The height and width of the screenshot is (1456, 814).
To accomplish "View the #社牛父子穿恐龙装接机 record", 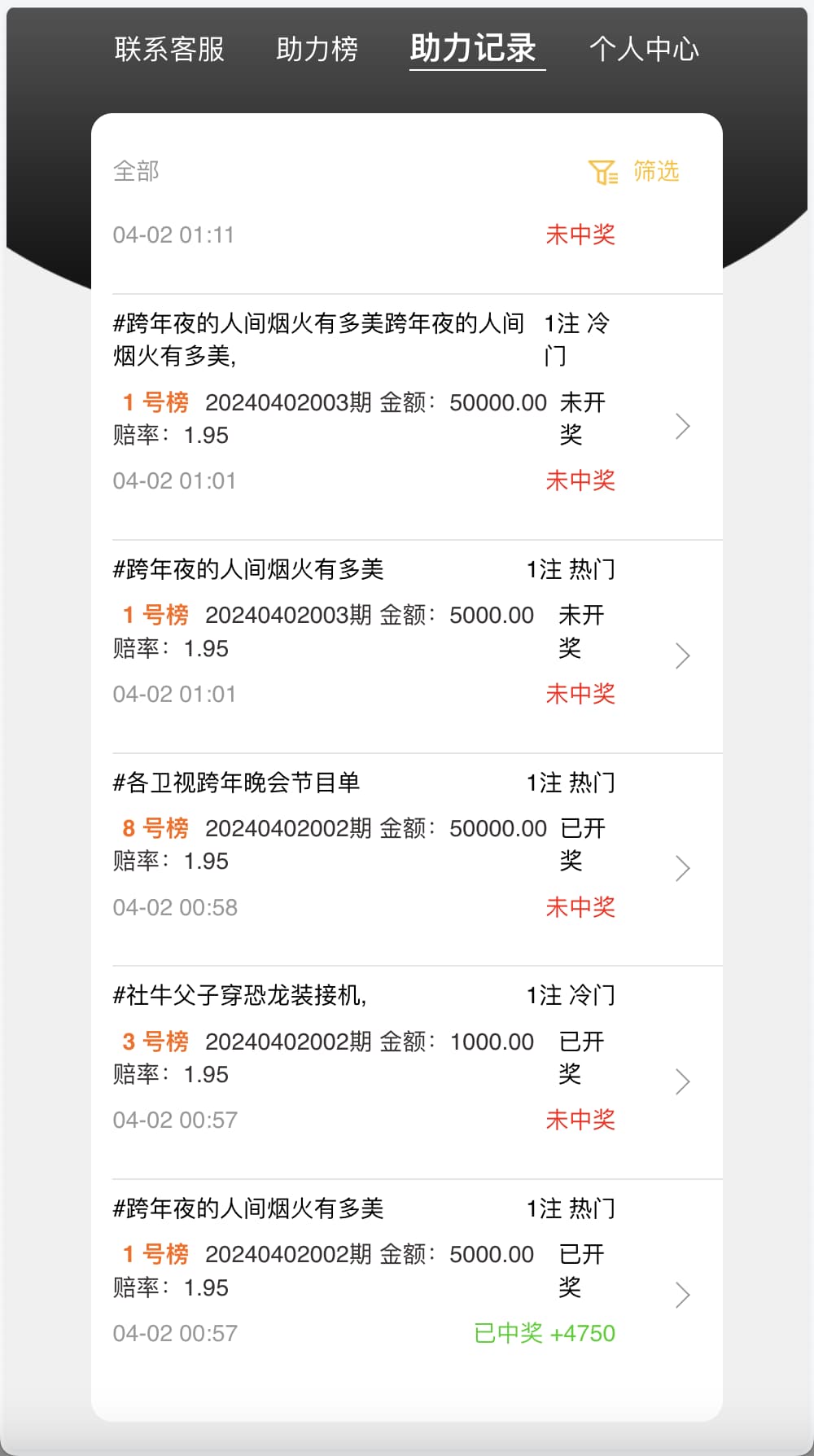I will click(682, 1081).
